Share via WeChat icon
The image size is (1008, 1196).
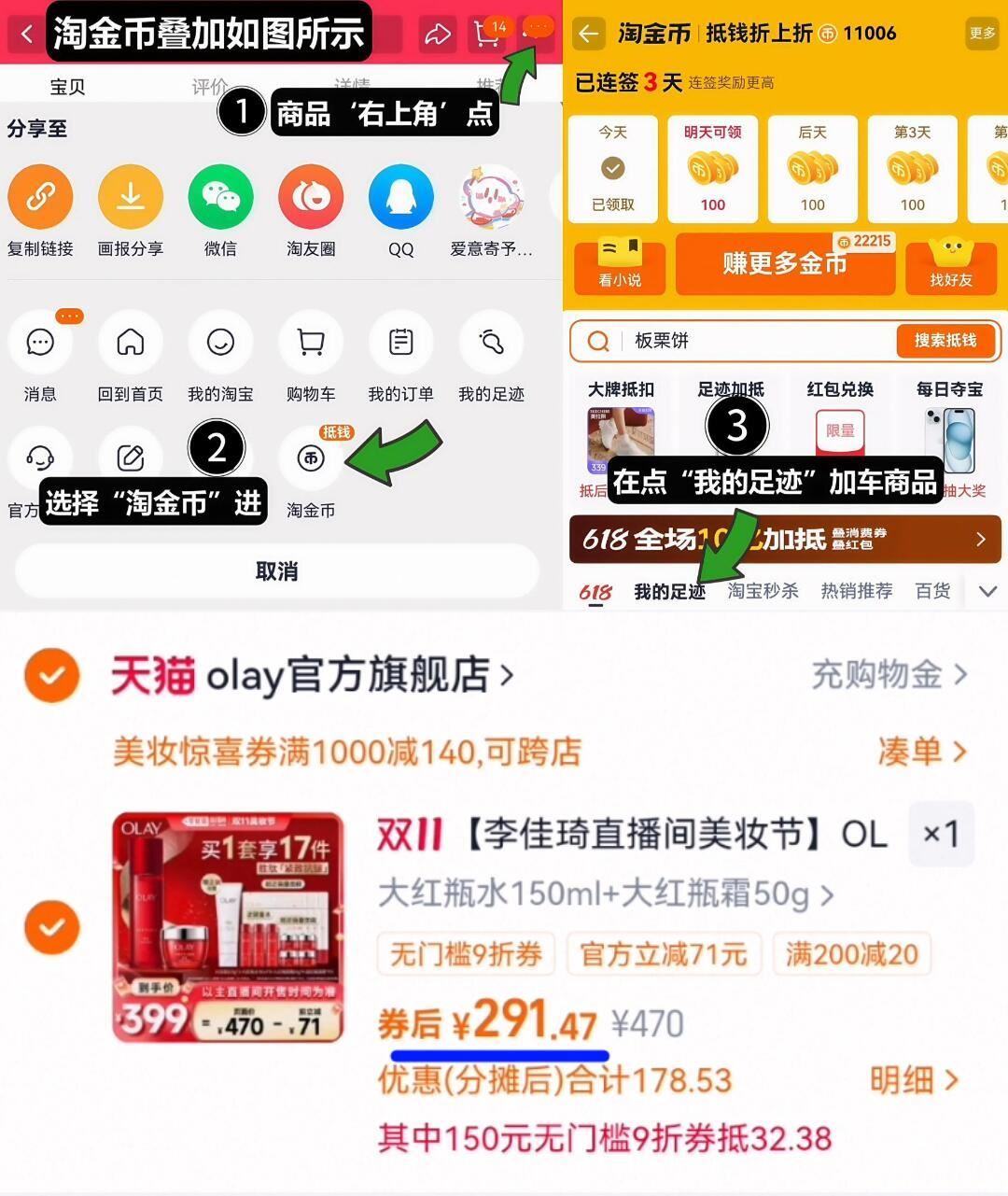[220, 197]
